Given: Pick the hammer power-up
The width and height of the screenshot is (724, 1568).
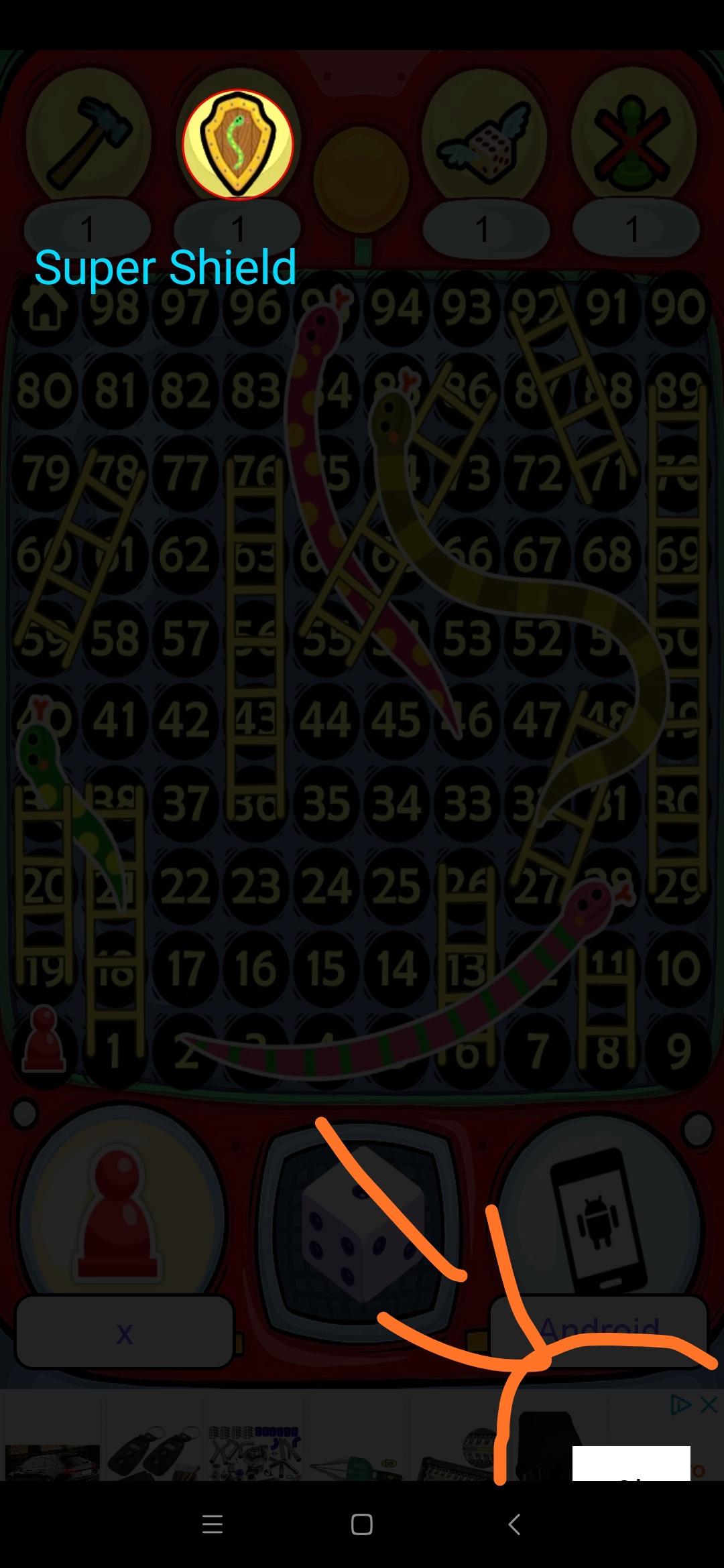Looking at the screenshot, I should [88, 141].
